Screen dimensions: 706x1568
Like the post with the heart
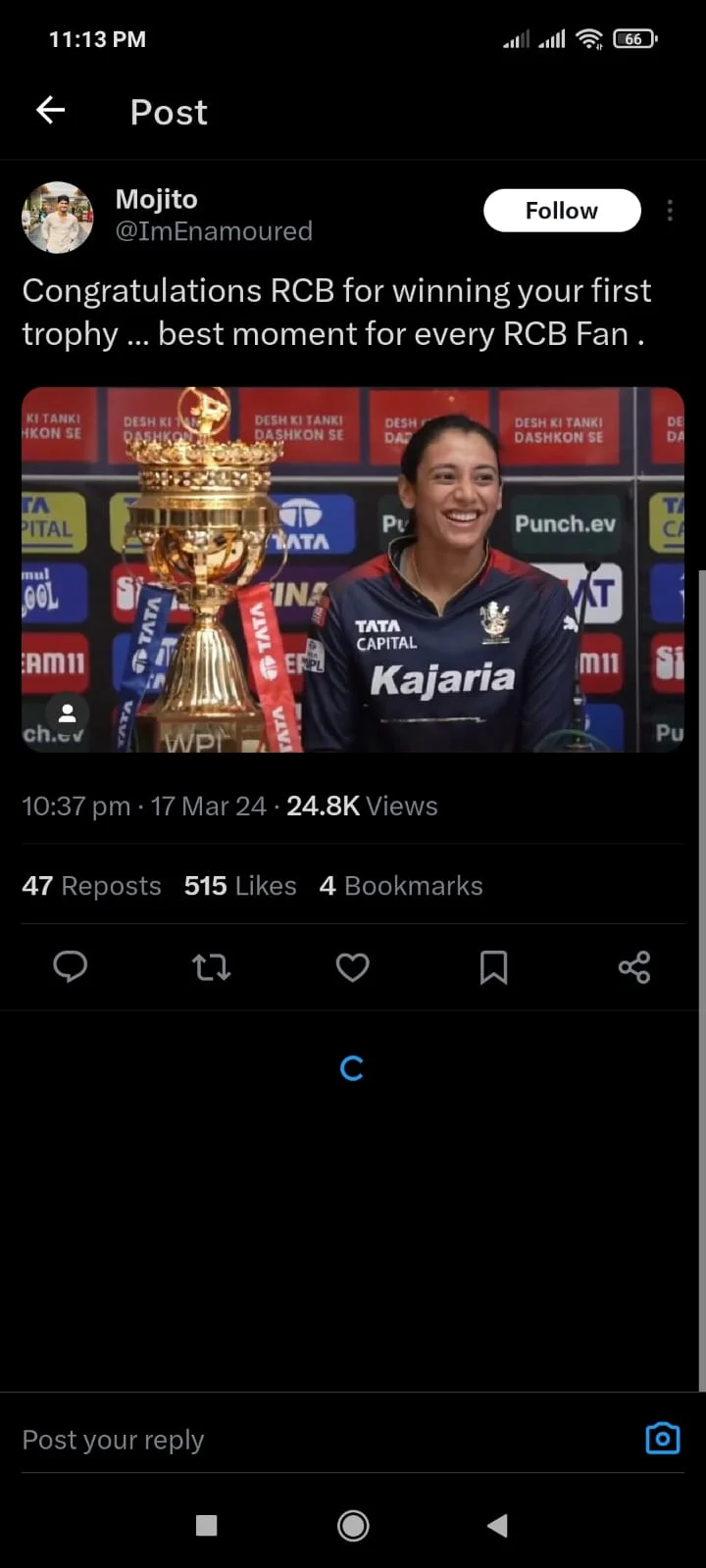(352, 967)
